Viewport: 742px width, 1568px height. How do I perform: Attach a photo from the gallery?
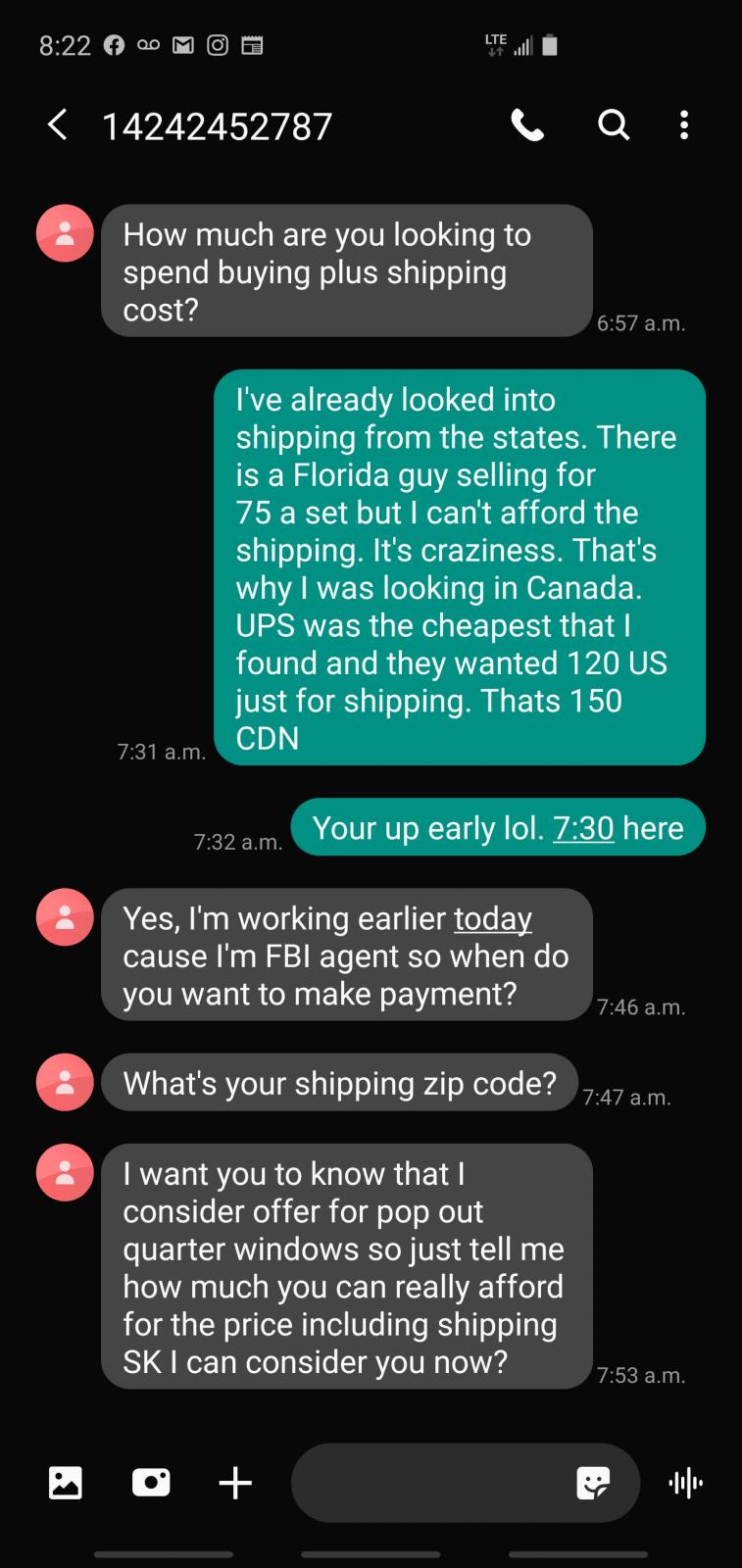(x=66, y=1482)
